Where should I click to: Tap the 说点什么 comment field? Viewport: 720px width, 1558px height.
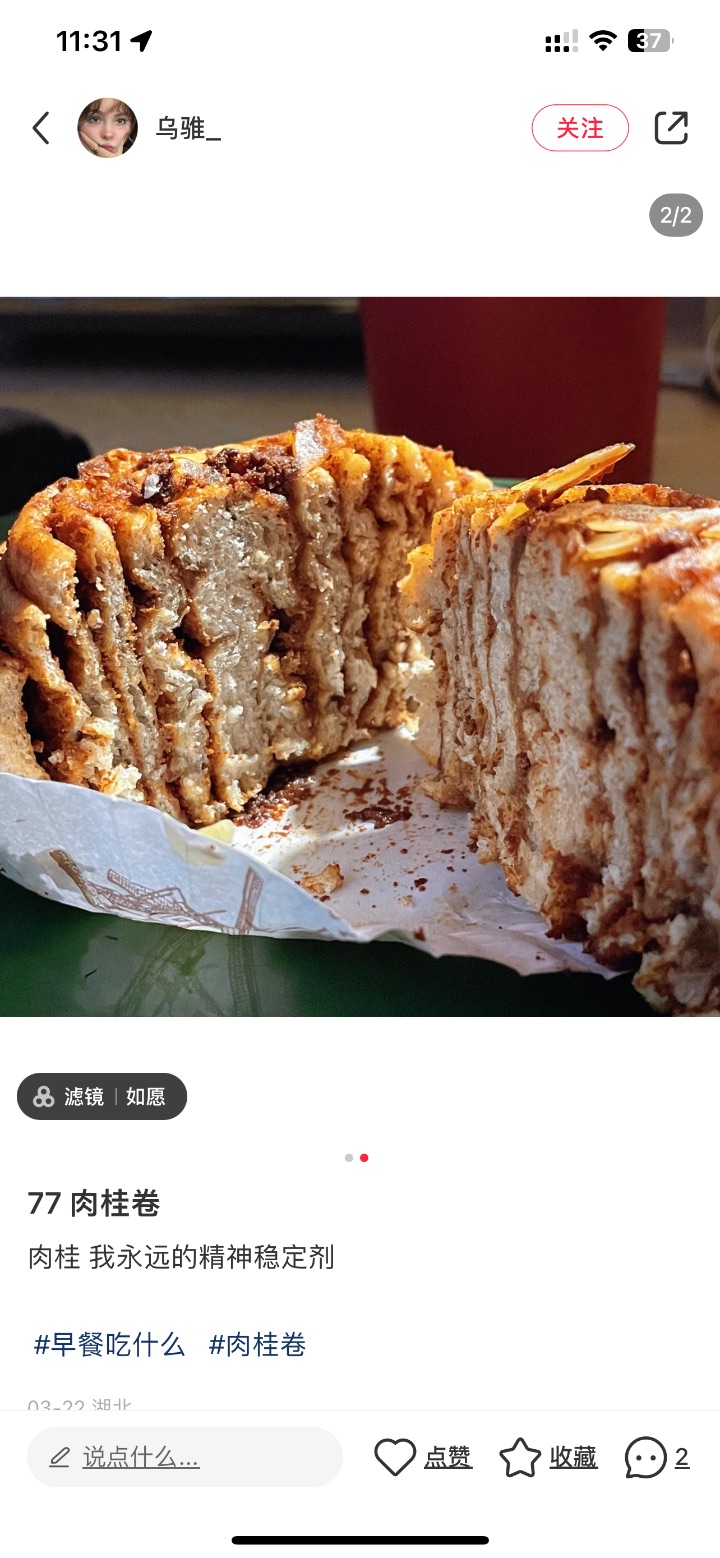(x=185, y=1457)
